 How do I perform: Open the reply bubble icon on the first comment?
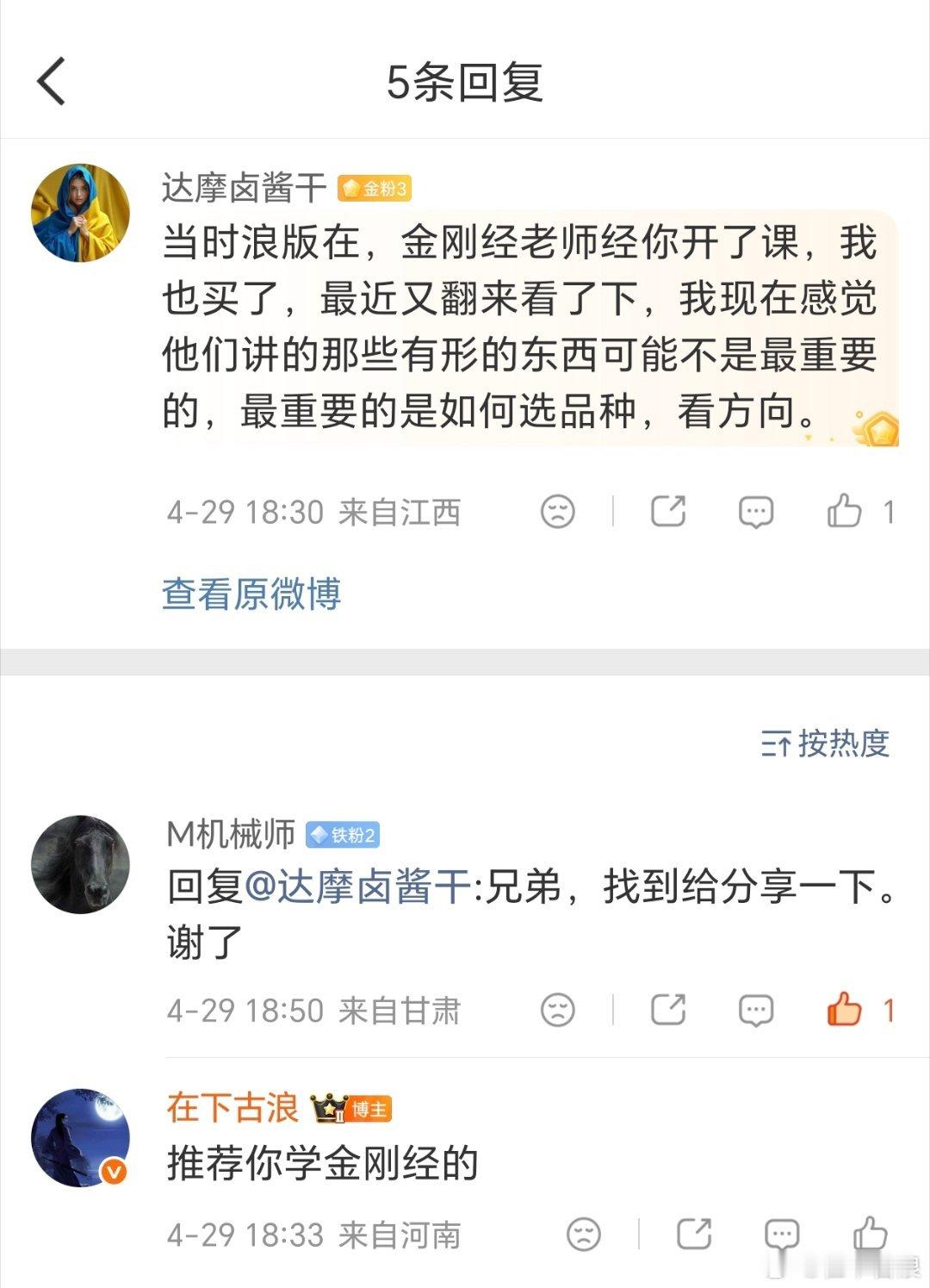coord(755,512)
